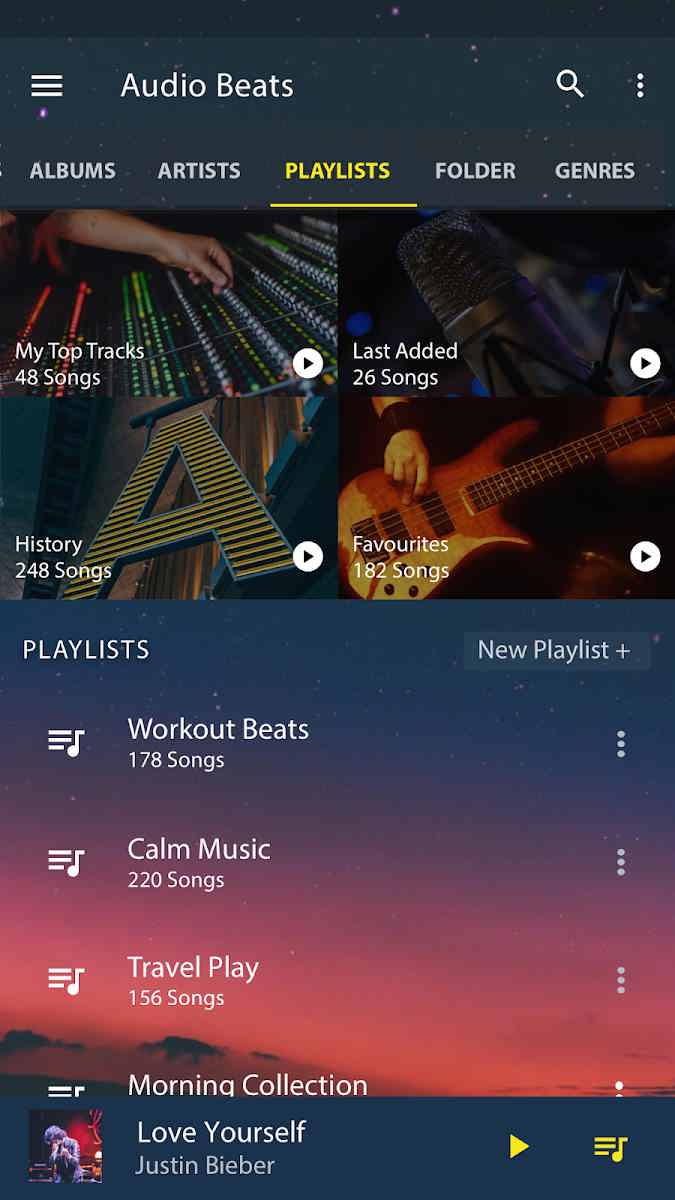Show more options for Travel Play
Image resolution: width=675 pixels, height=1200 pixels.
621,980
